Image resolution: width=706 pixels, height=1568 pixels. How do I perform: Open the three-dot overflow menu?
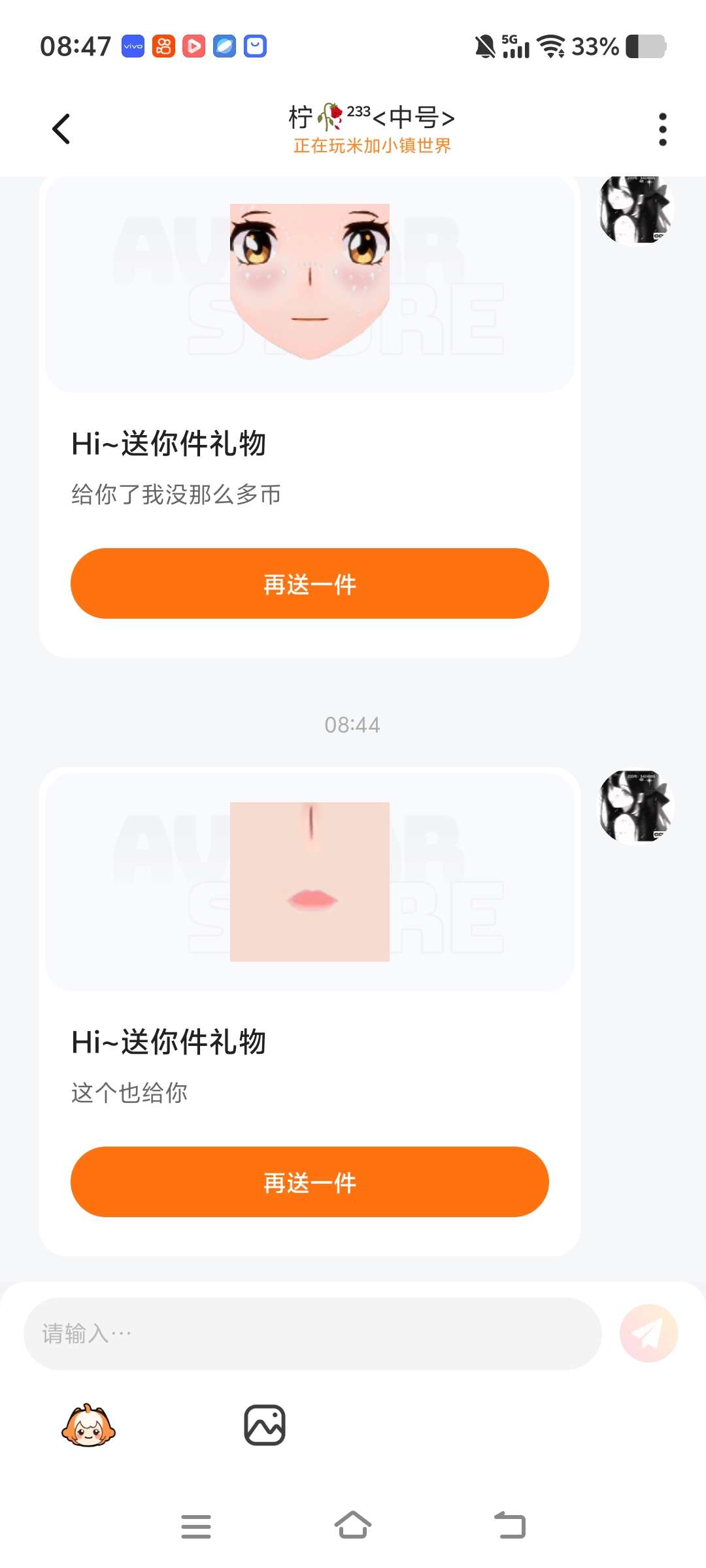pos(662,129)
